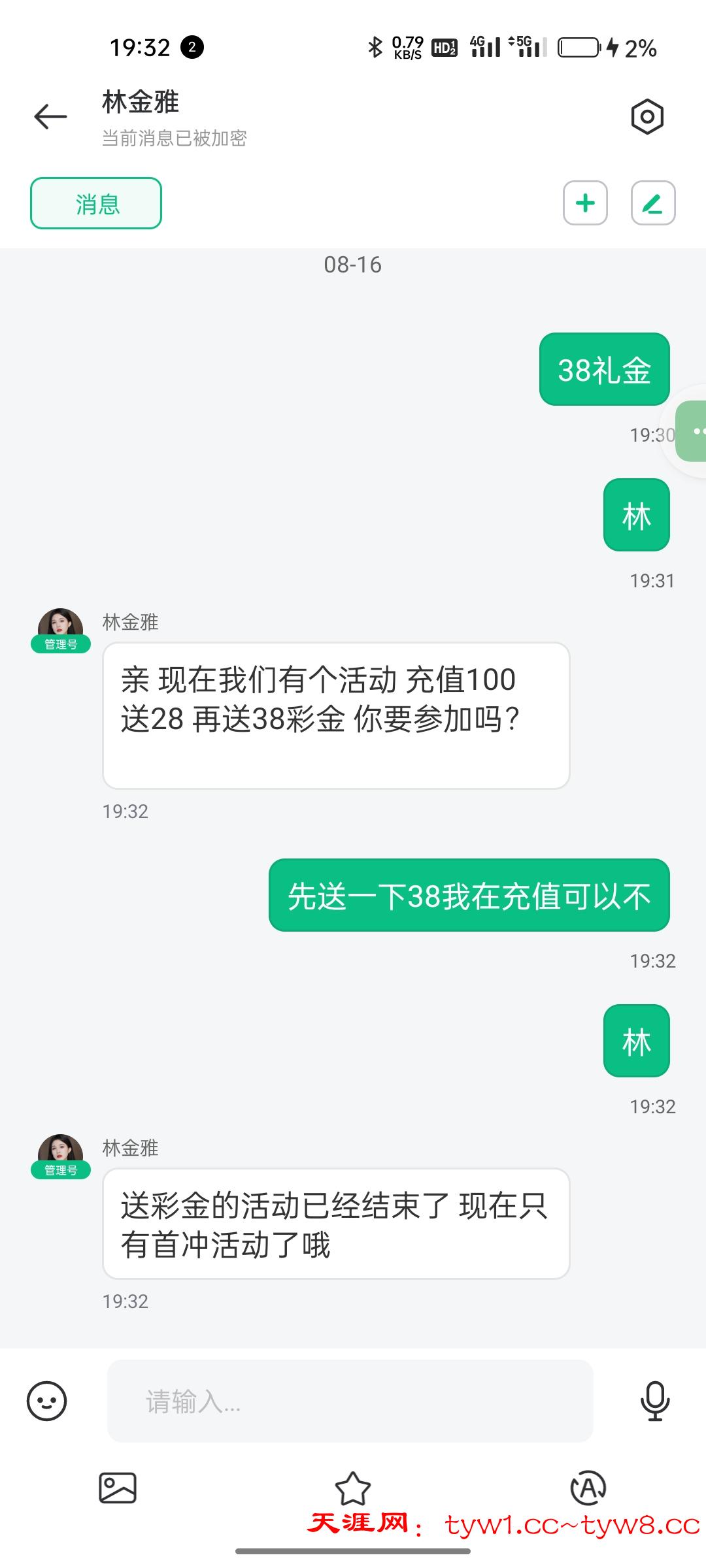Attach a picture from the gallery
Image resolution: width=706 pixels, height=1568 pixels.
(x=118, y=1488)
